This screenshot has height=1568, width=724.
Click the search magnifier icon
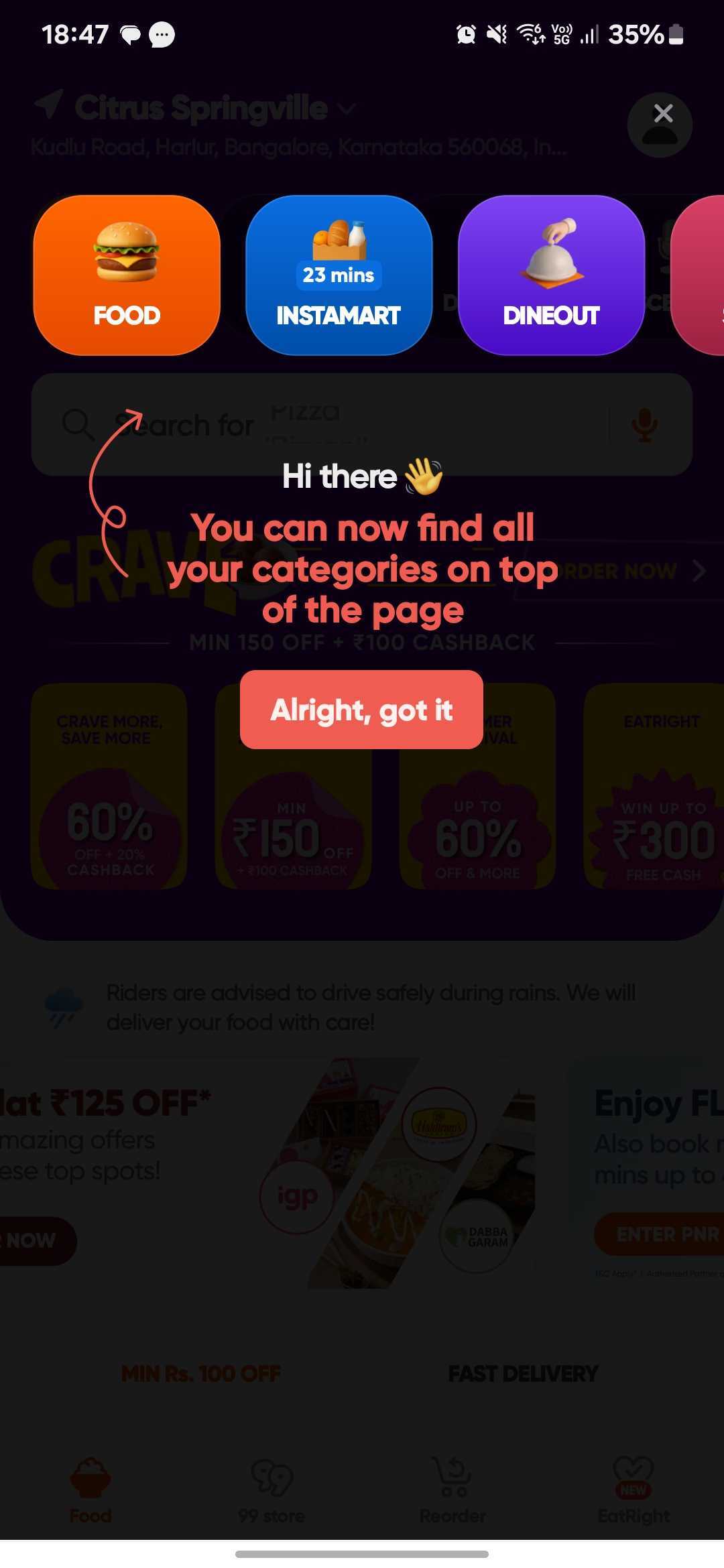click(78, 424)
